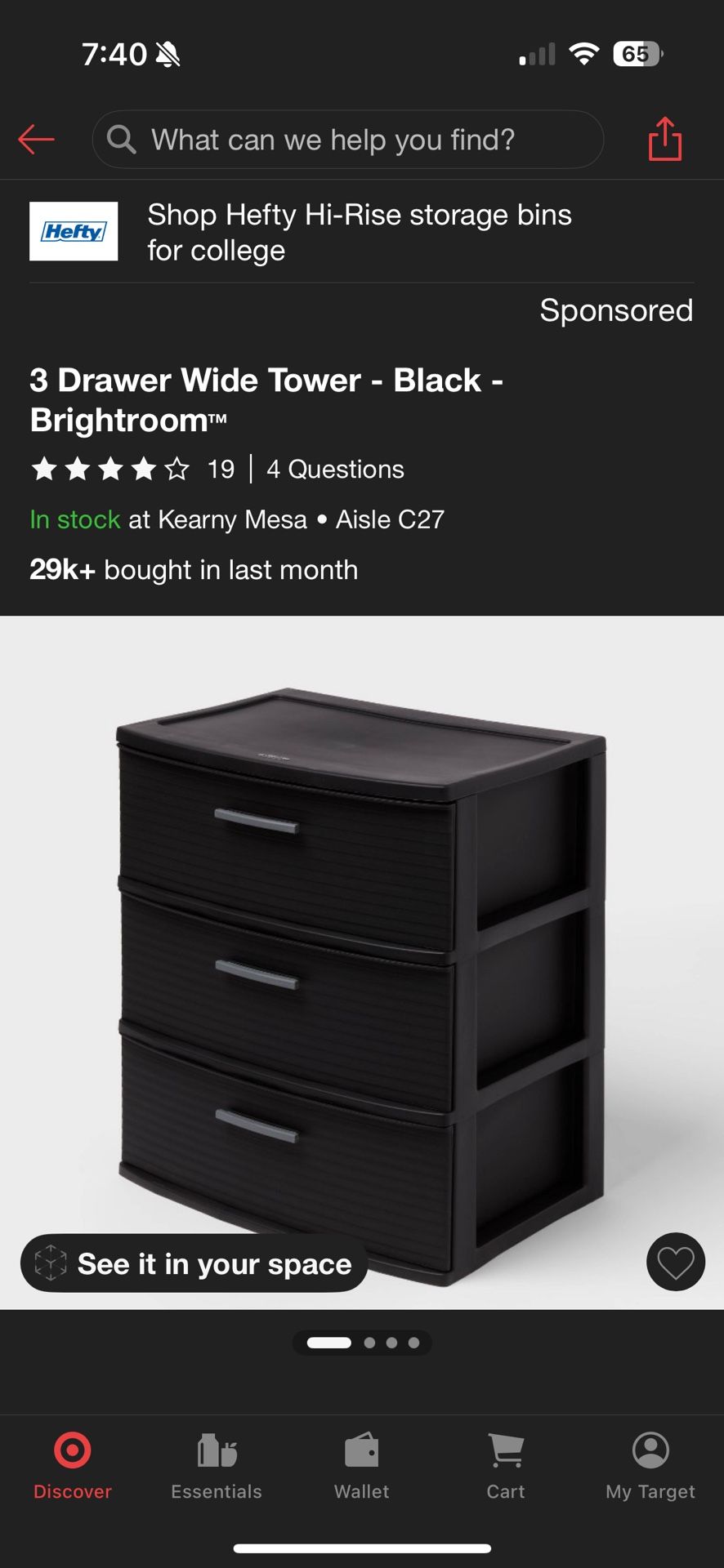Tap the carousel progress indicator pill
The width and height of the screenshot is (724, 1568).
coord(329,1343)
